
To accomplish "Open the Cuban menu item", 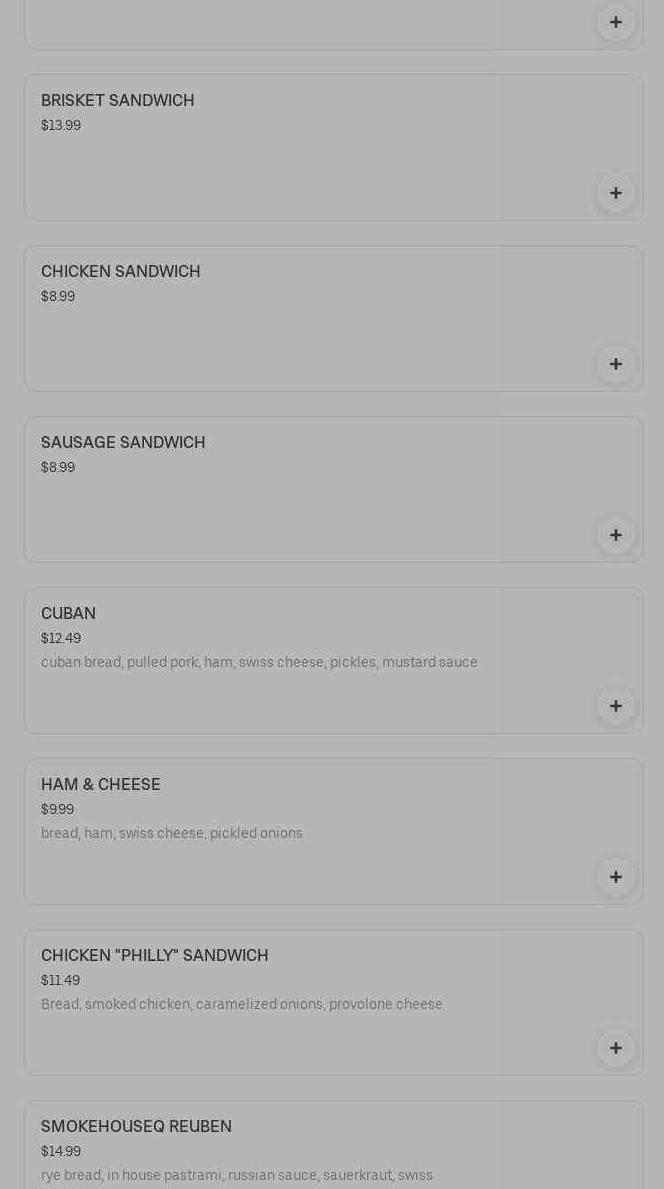I will pyautogui.click(x=300, y=650).
